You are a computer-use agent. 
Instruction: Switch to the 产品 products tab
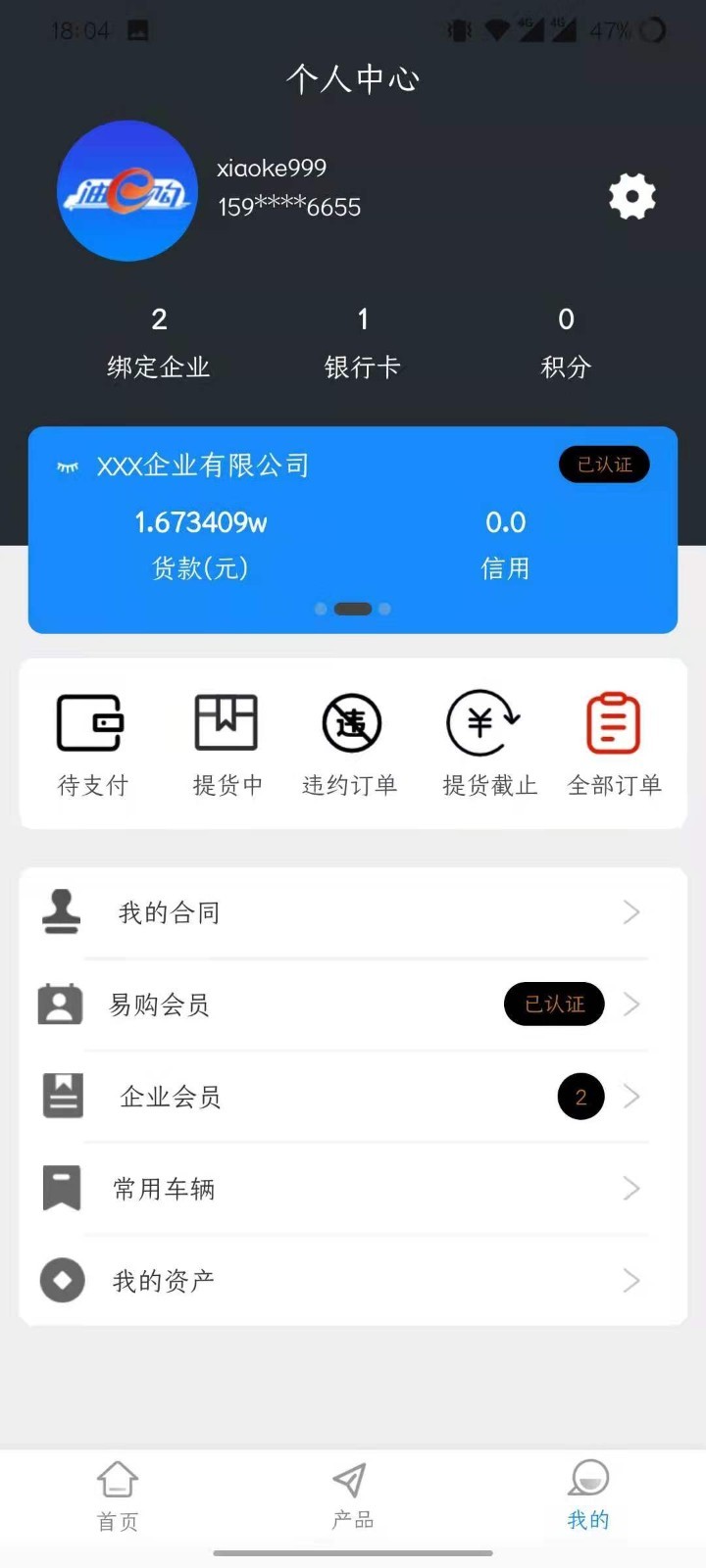(352, 1495)
